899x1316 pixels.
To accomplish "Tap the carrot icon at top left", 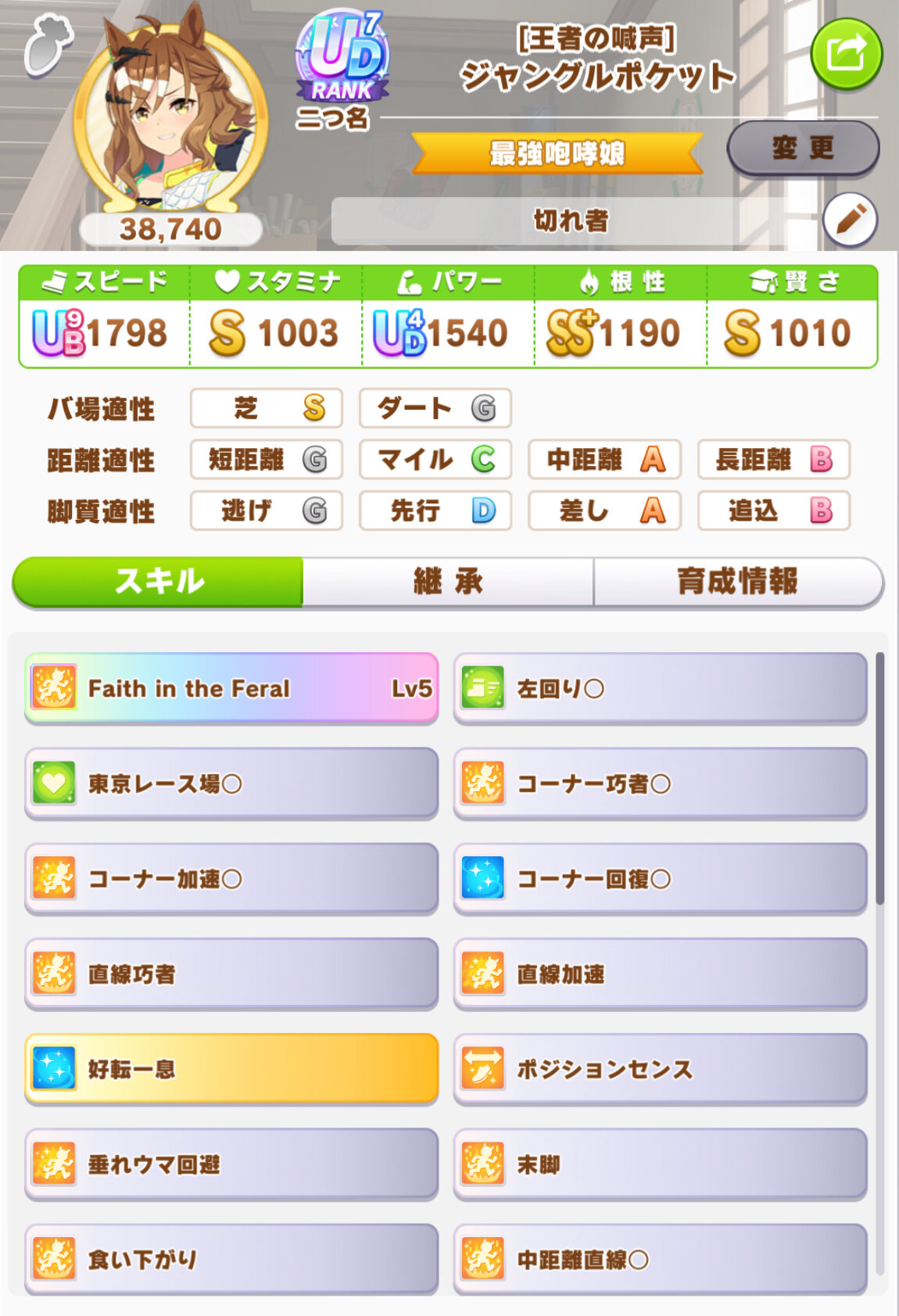I will tap(48, 46).
